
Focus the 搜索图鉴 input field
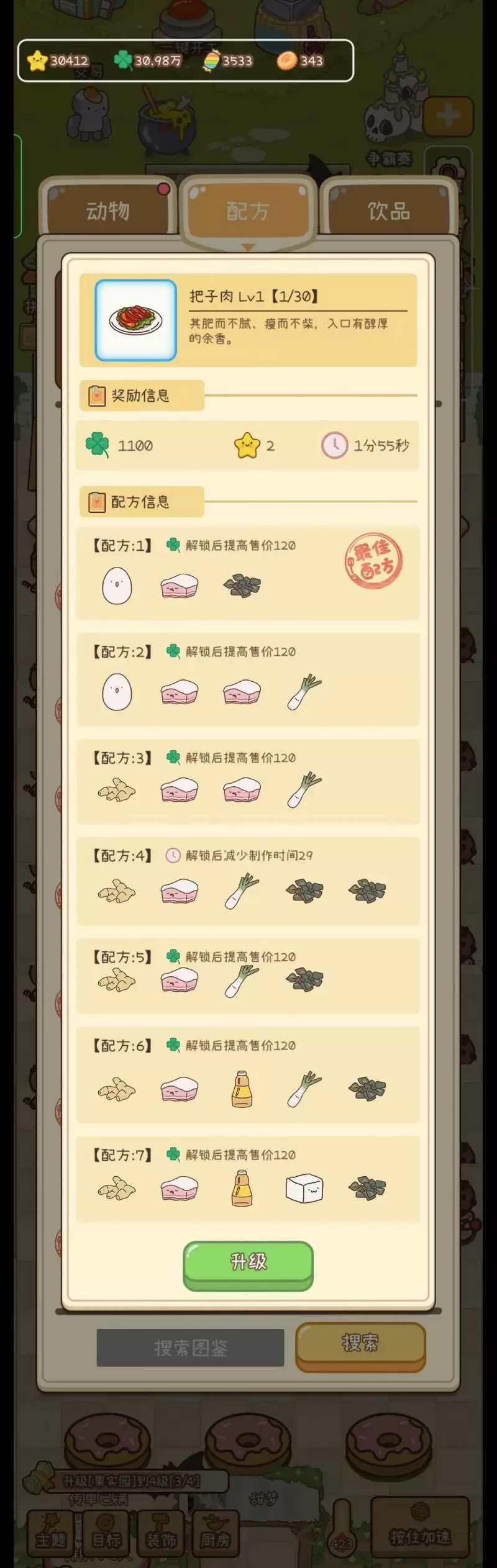(190, 1348)
